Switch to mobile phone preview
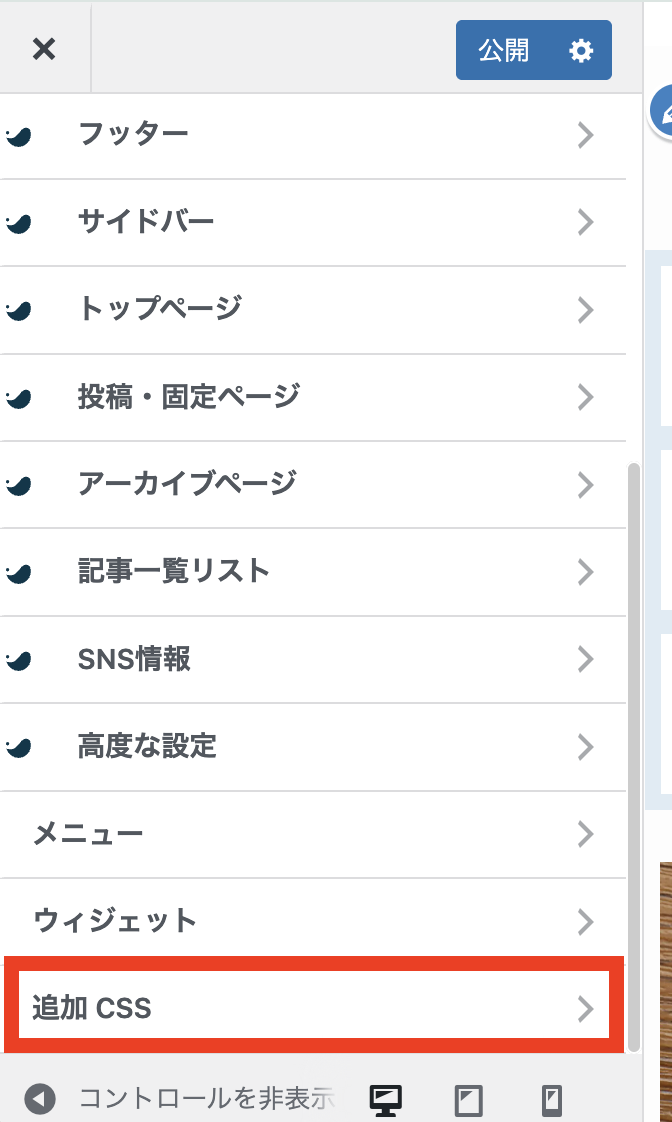Viewport: 672px width, 1122px height. click(552, 1100)
